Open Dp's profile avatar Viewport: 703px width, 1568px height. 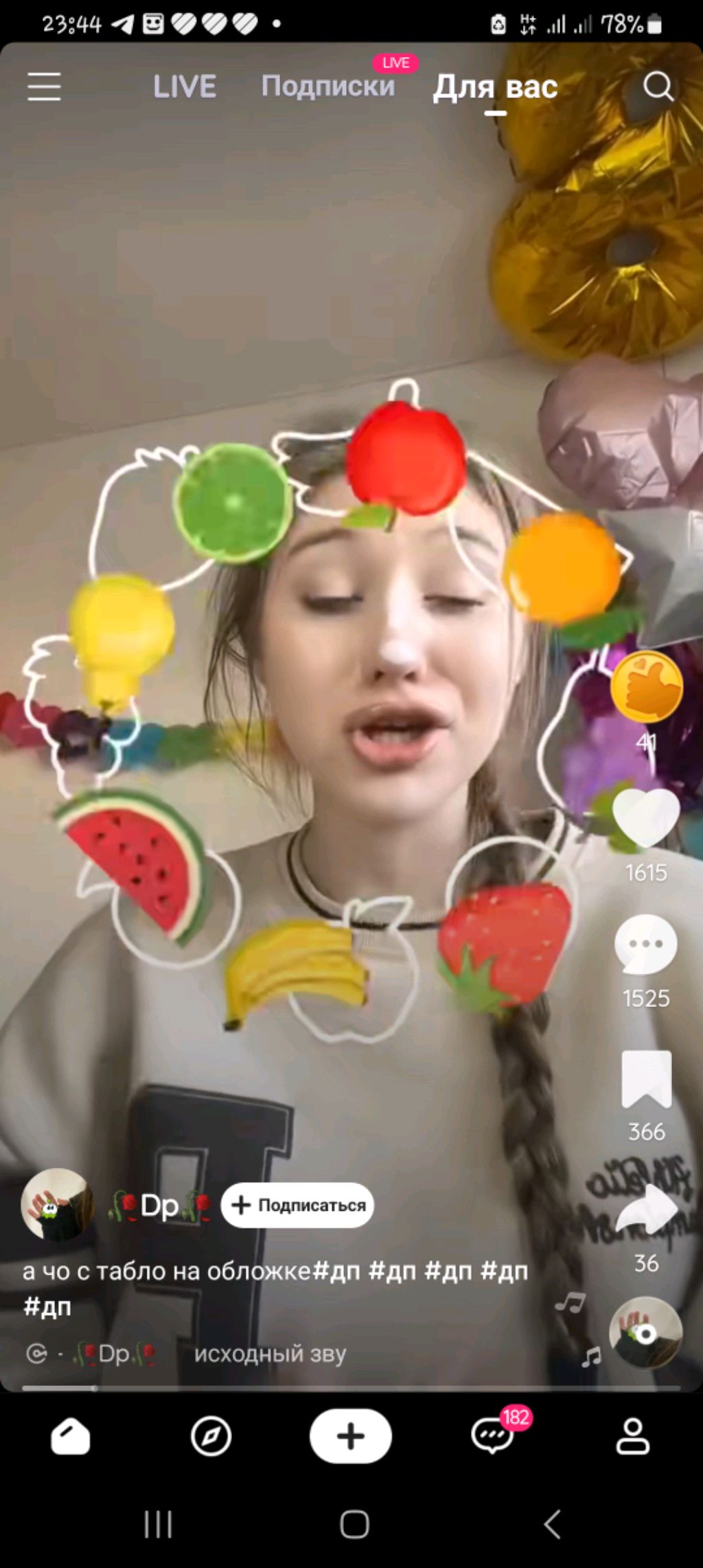point(58,1204)
